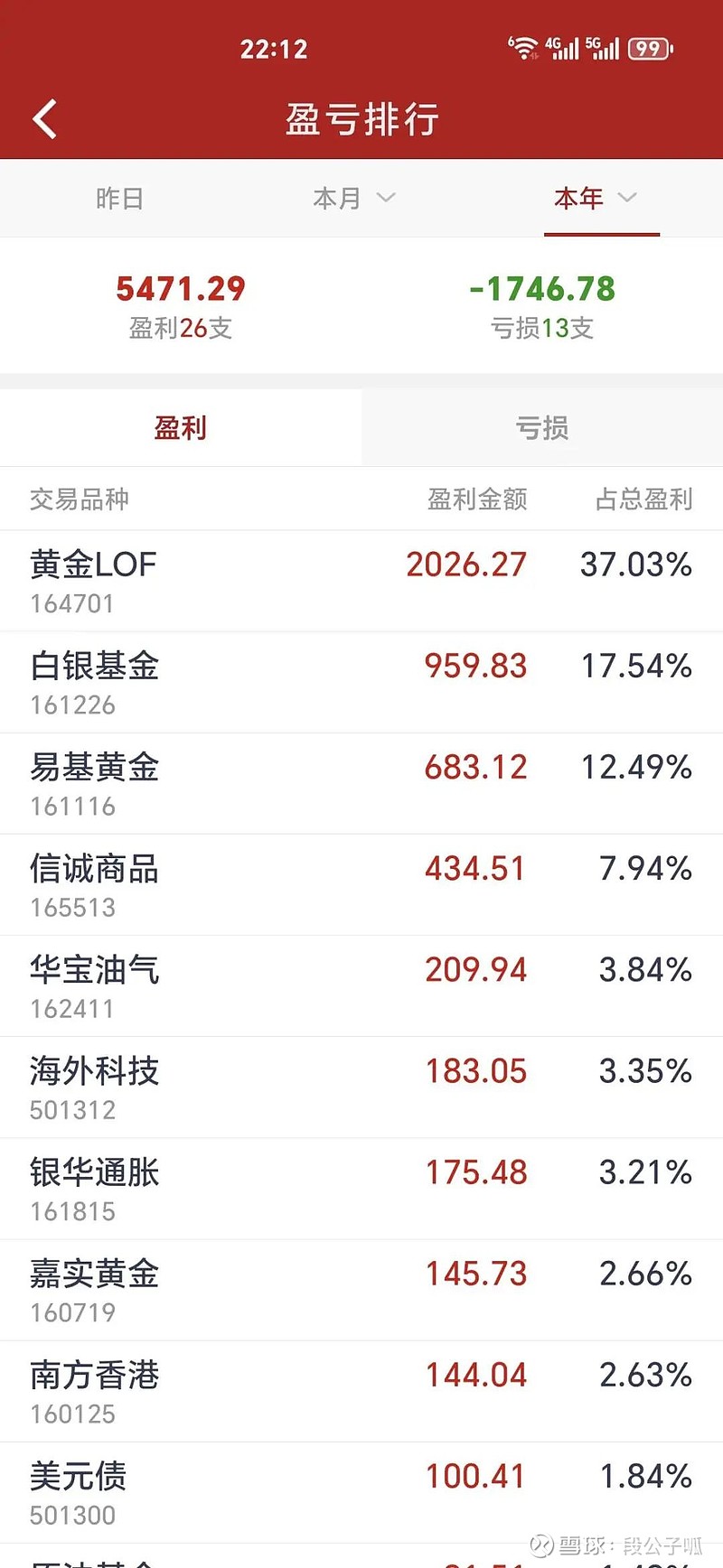Image resolution: width=723 pixels, height=1568 pixels.
Task: Tap fund code 162411 under 华宝油气
Action: click(72, 1009)
